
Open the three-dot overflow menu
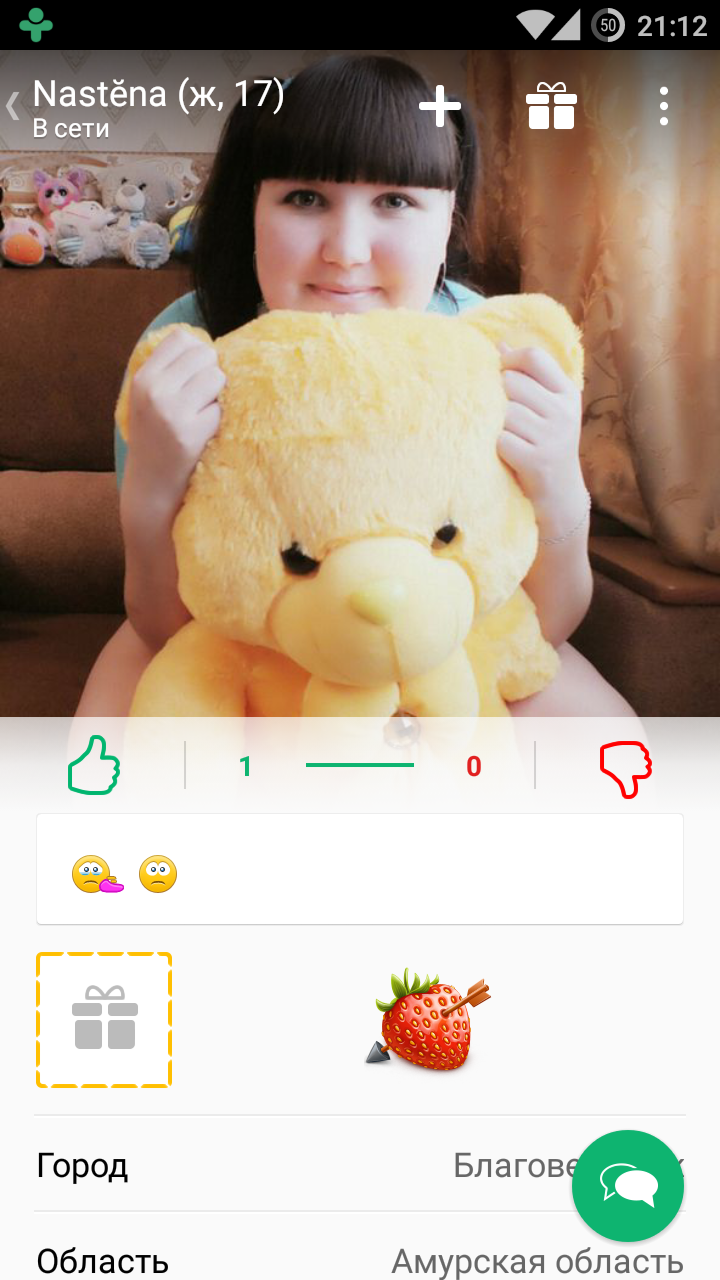click(x=664, y=106)
